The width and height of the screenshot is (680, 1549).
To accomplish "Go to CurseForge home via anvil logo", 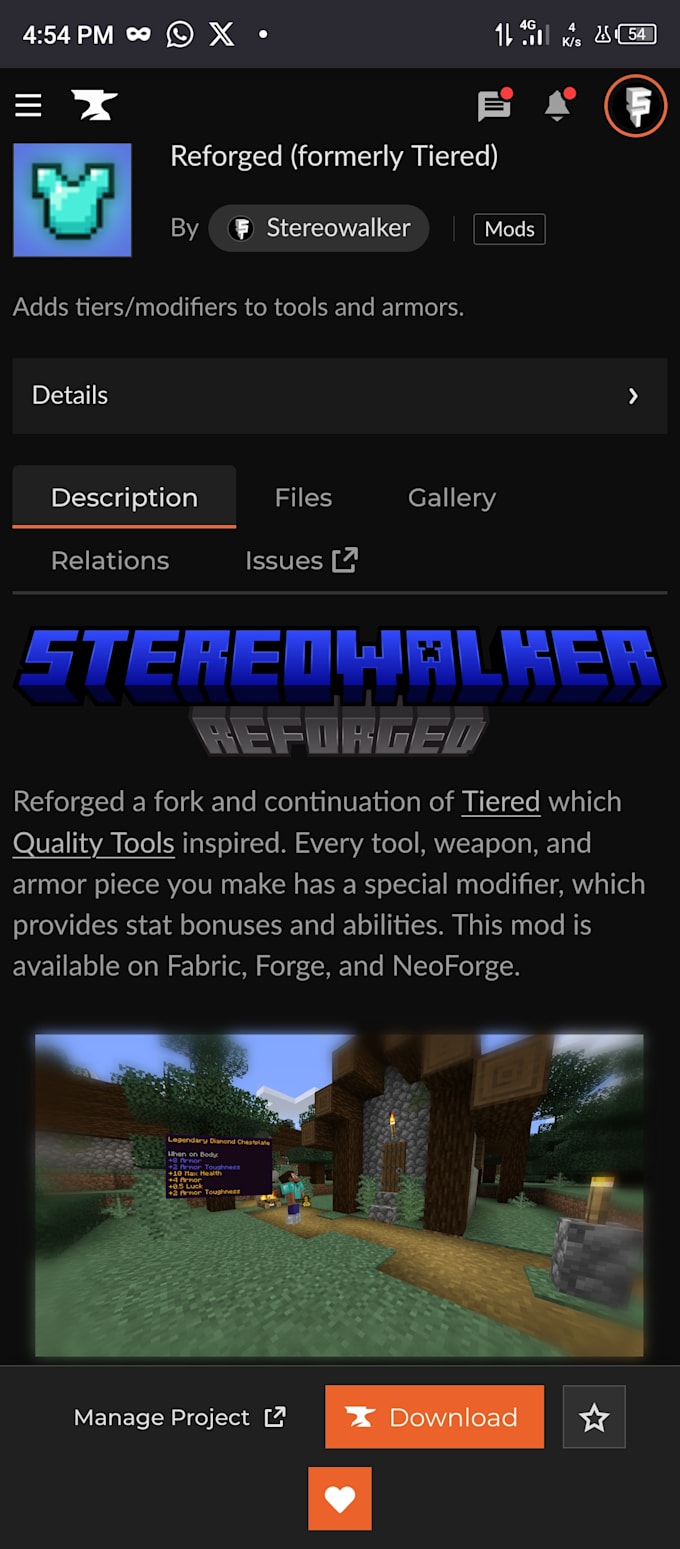I will pyautogui.click(x=94, y=105).
